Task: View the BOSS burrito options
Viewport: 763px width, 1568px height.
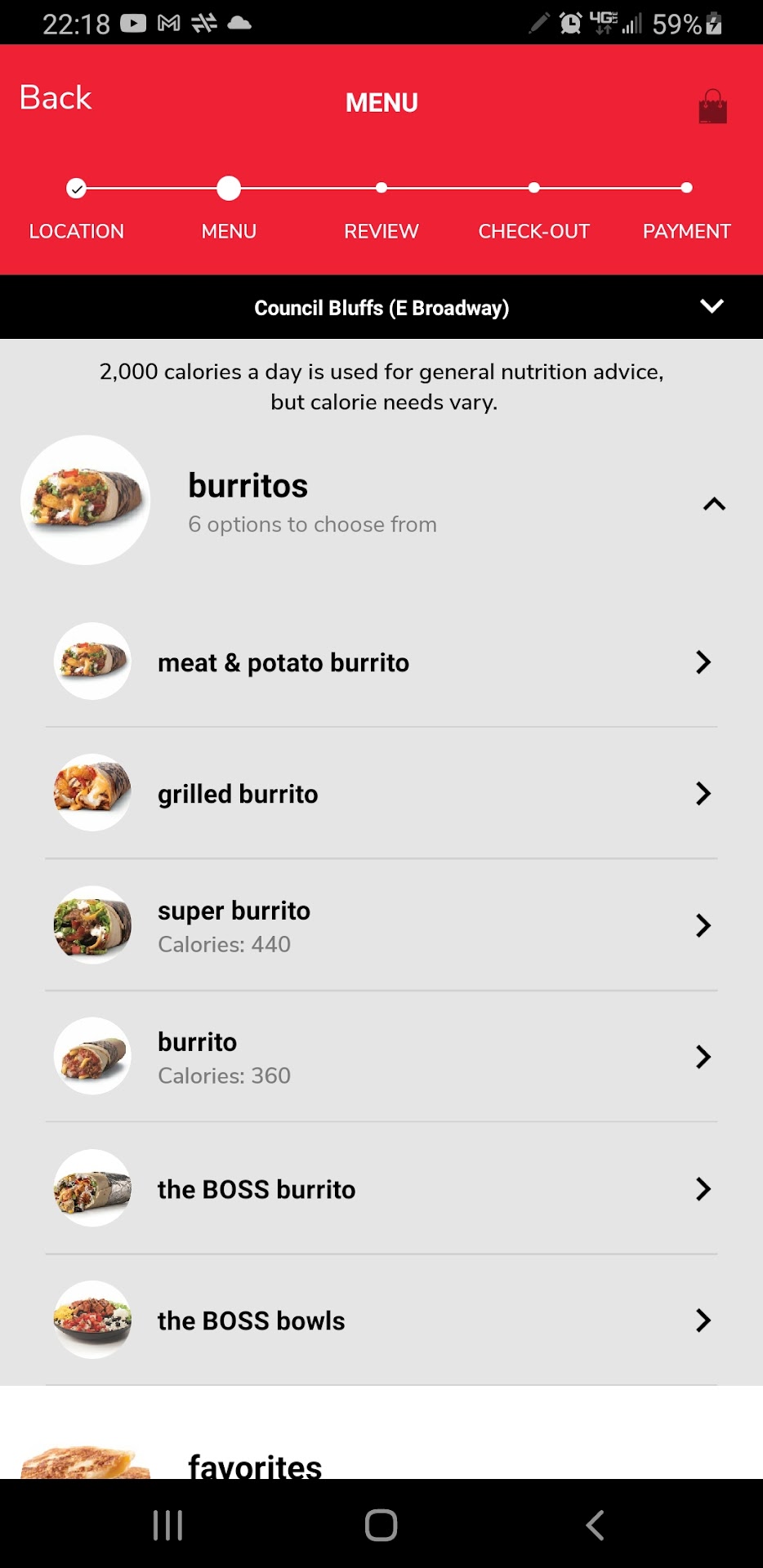Action: pyautogui.click(x=381, y=1189)
